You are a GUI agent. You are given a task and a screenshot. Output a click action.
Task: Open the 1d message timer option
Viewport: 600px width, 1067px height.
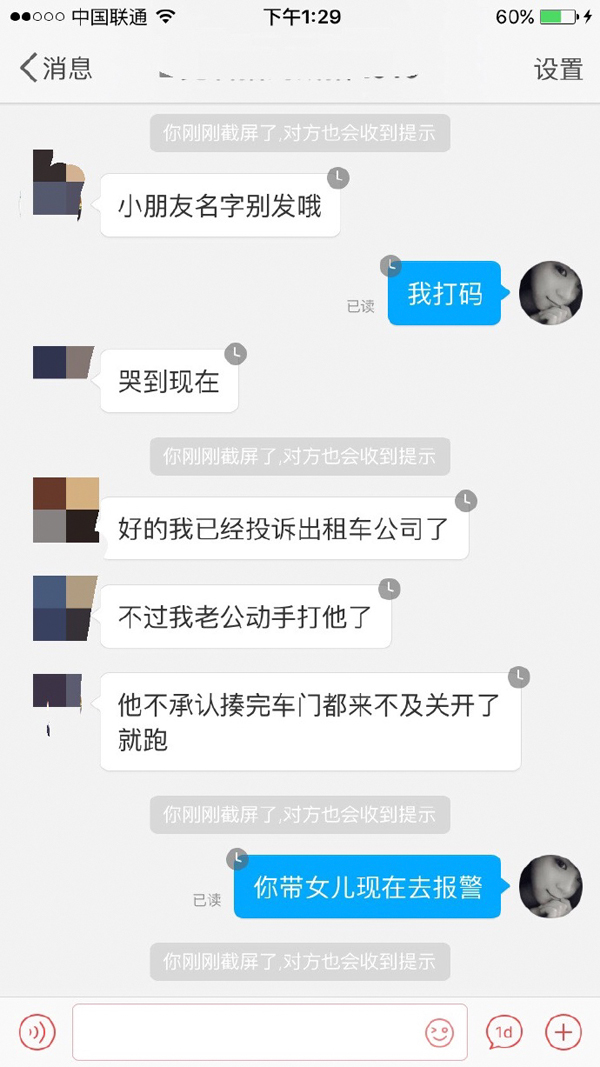504,1031
